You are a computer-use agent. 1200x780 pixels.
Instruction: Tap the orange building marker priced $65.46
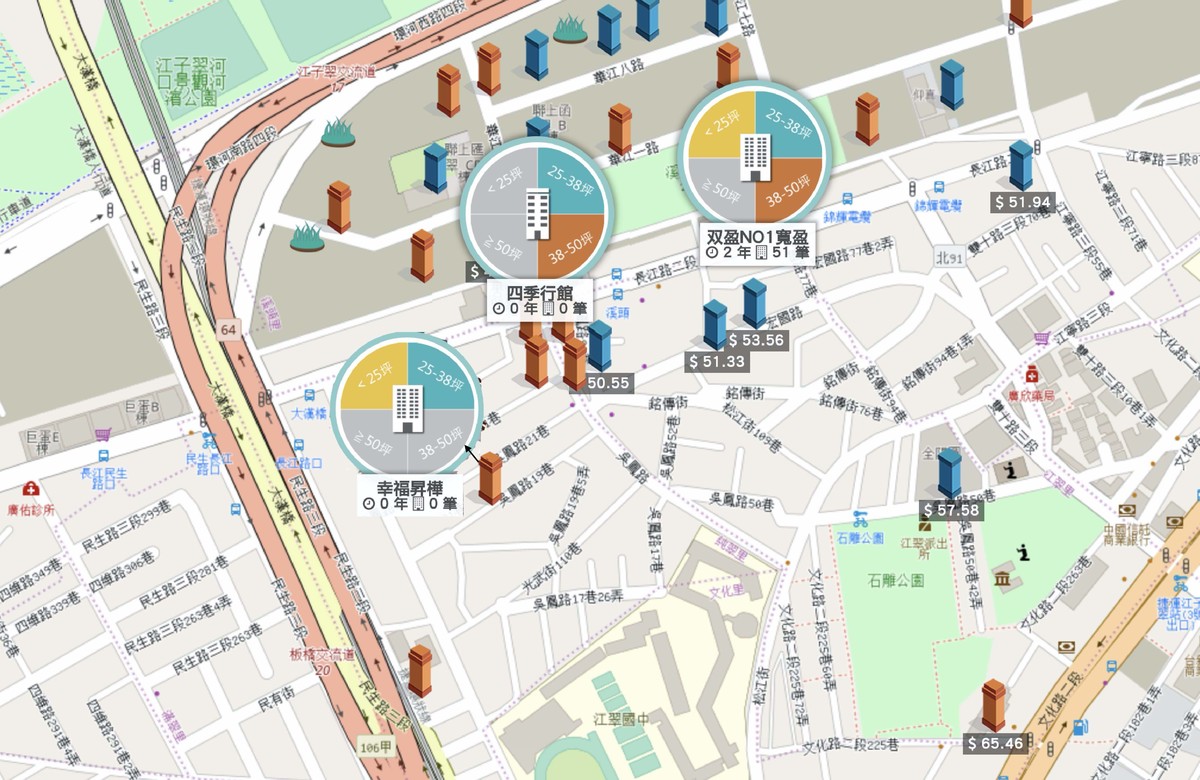point(993,705)
